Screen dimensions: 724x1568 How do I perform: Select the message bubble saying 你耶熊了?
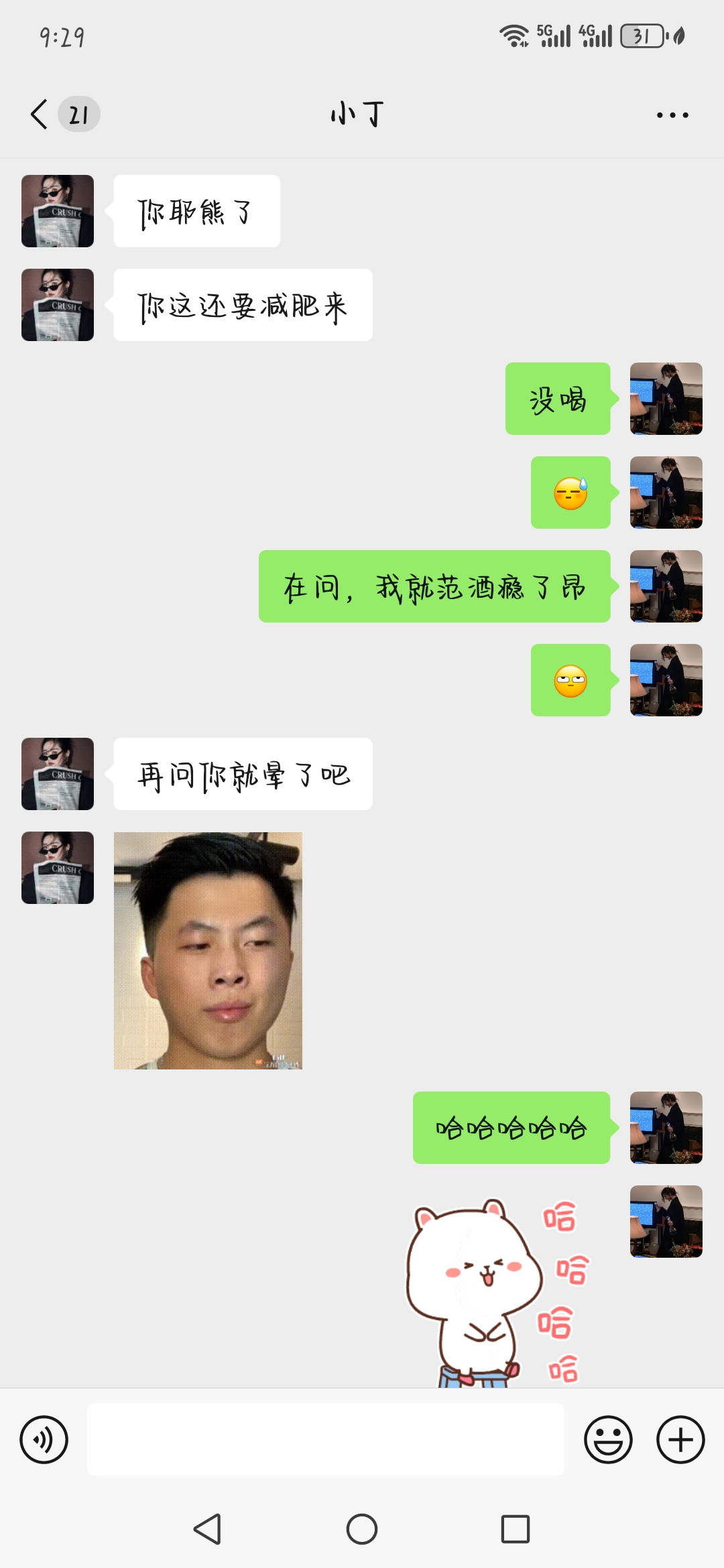(196, 210)
